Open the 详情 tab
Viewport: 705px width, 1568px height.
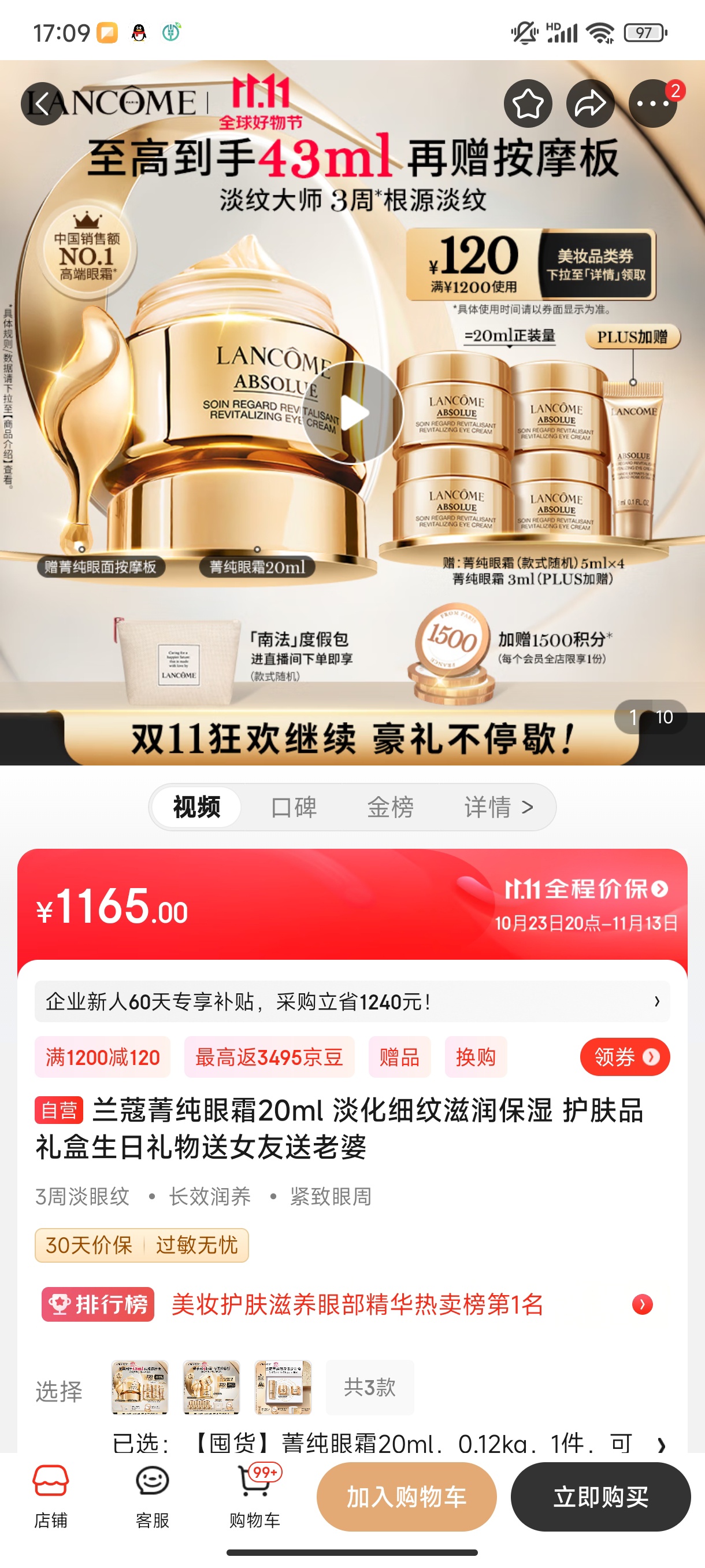coord(498,807)
